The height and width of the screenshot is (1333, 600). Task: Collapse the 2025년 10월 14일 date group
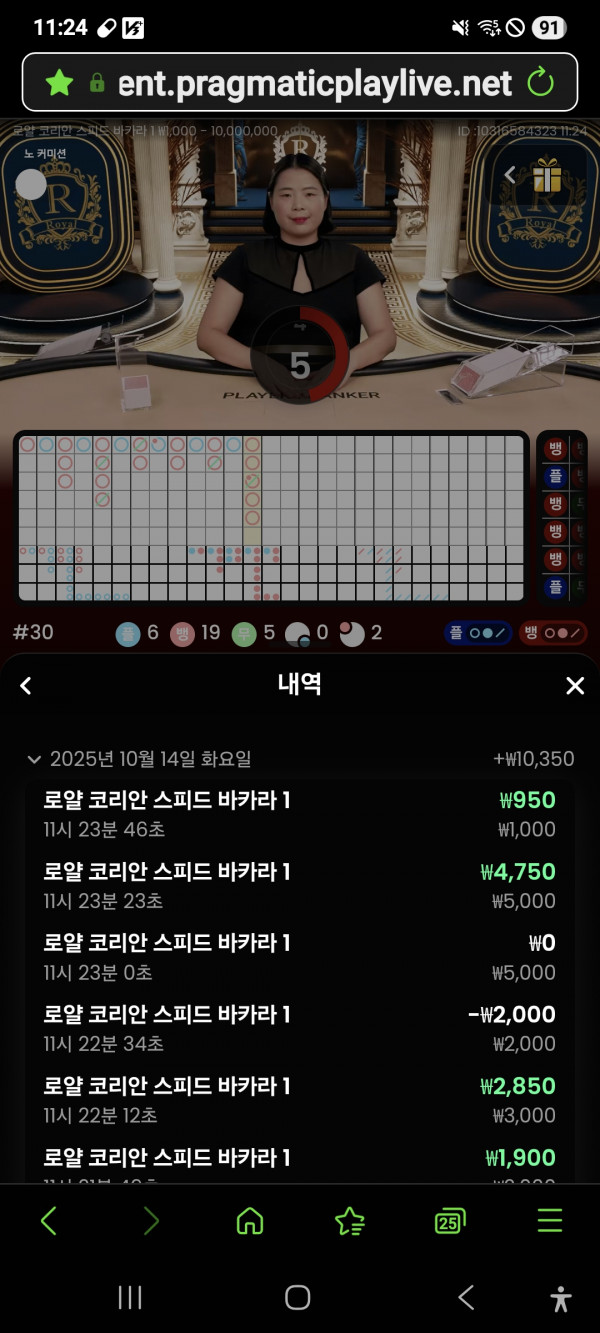pos(35,759)
